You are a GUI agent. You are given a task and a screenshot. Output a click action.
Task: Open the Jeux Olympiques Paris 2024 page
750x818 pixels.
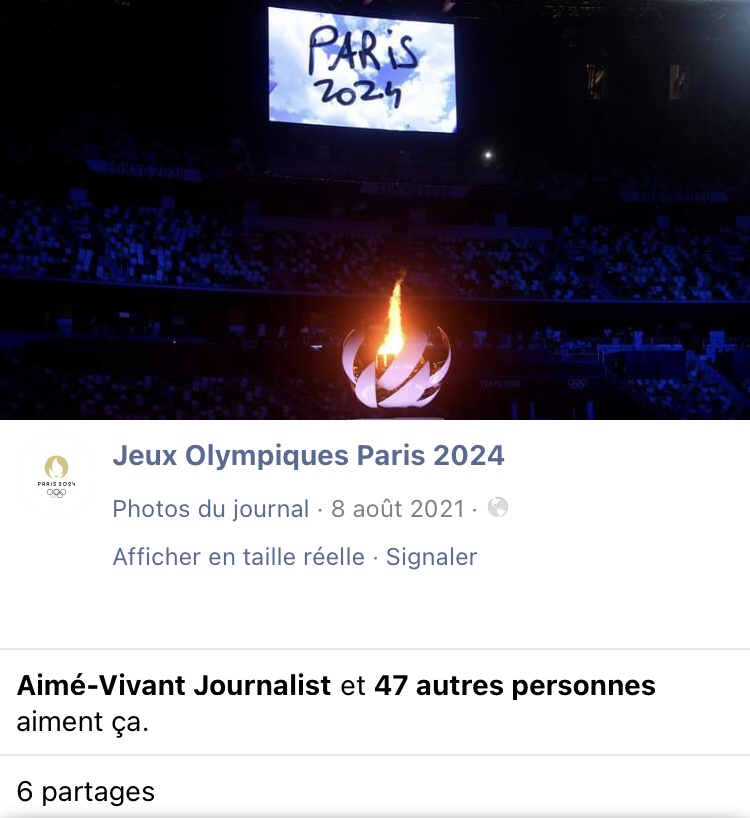pos(308,456)
